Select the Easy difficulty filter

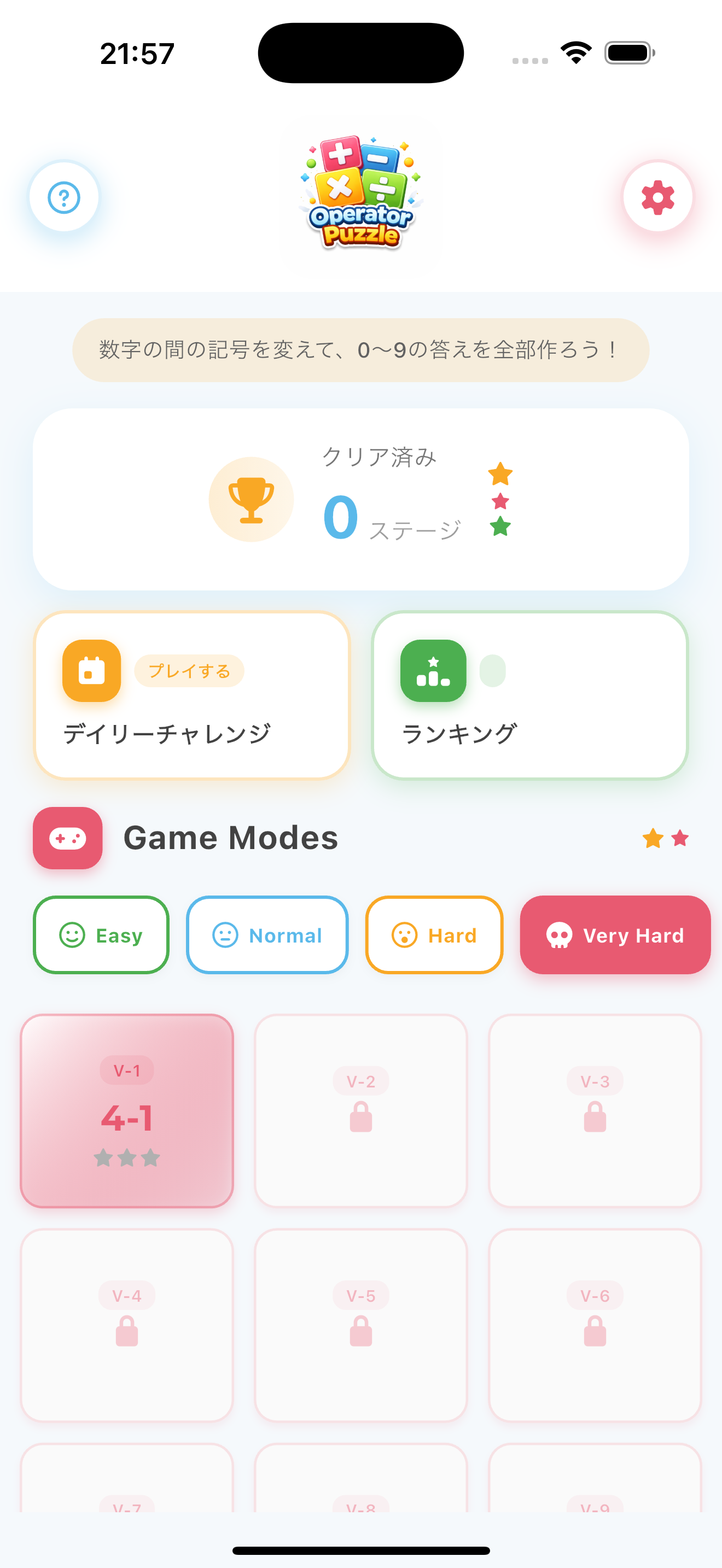point(101,934)
